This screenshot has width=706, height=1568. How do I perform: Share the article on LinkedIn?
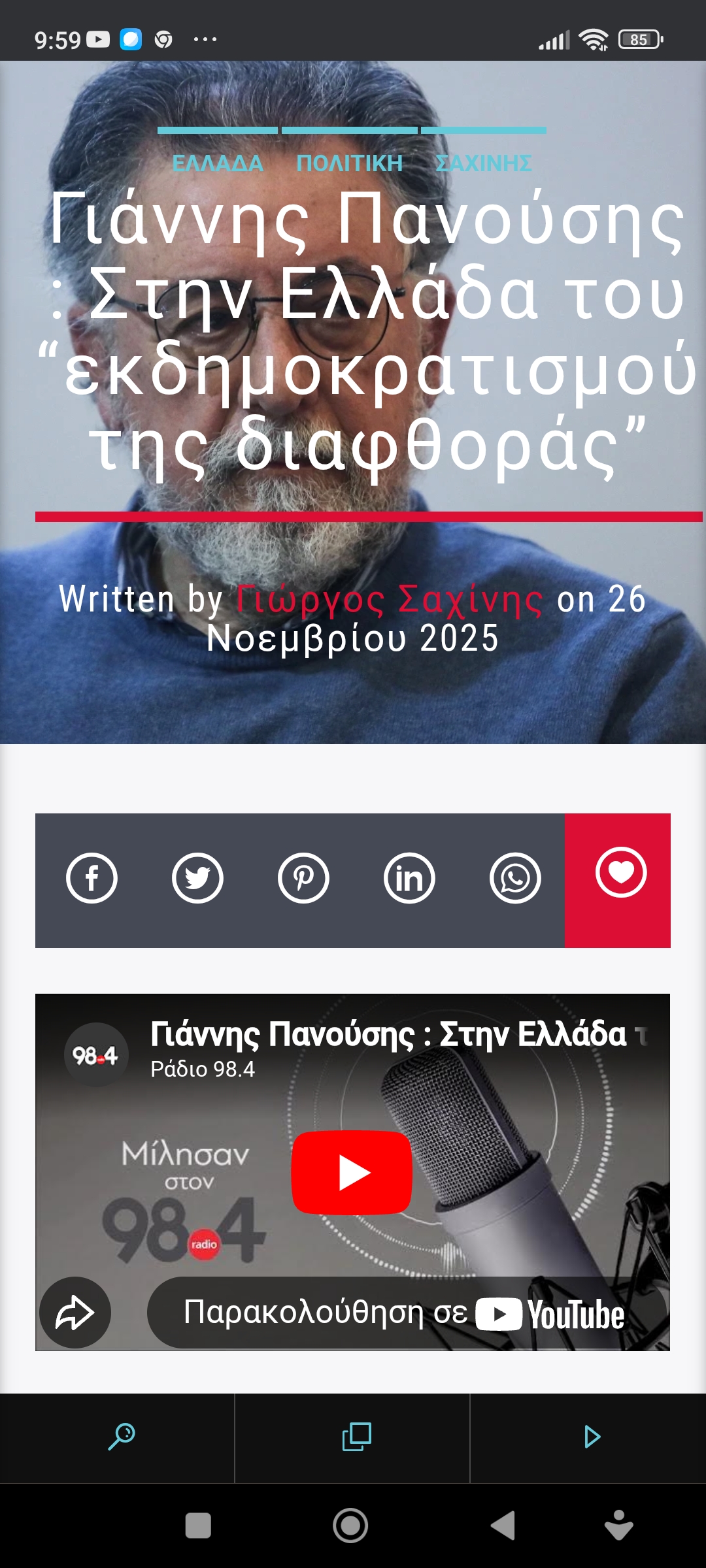click(409, 878)
